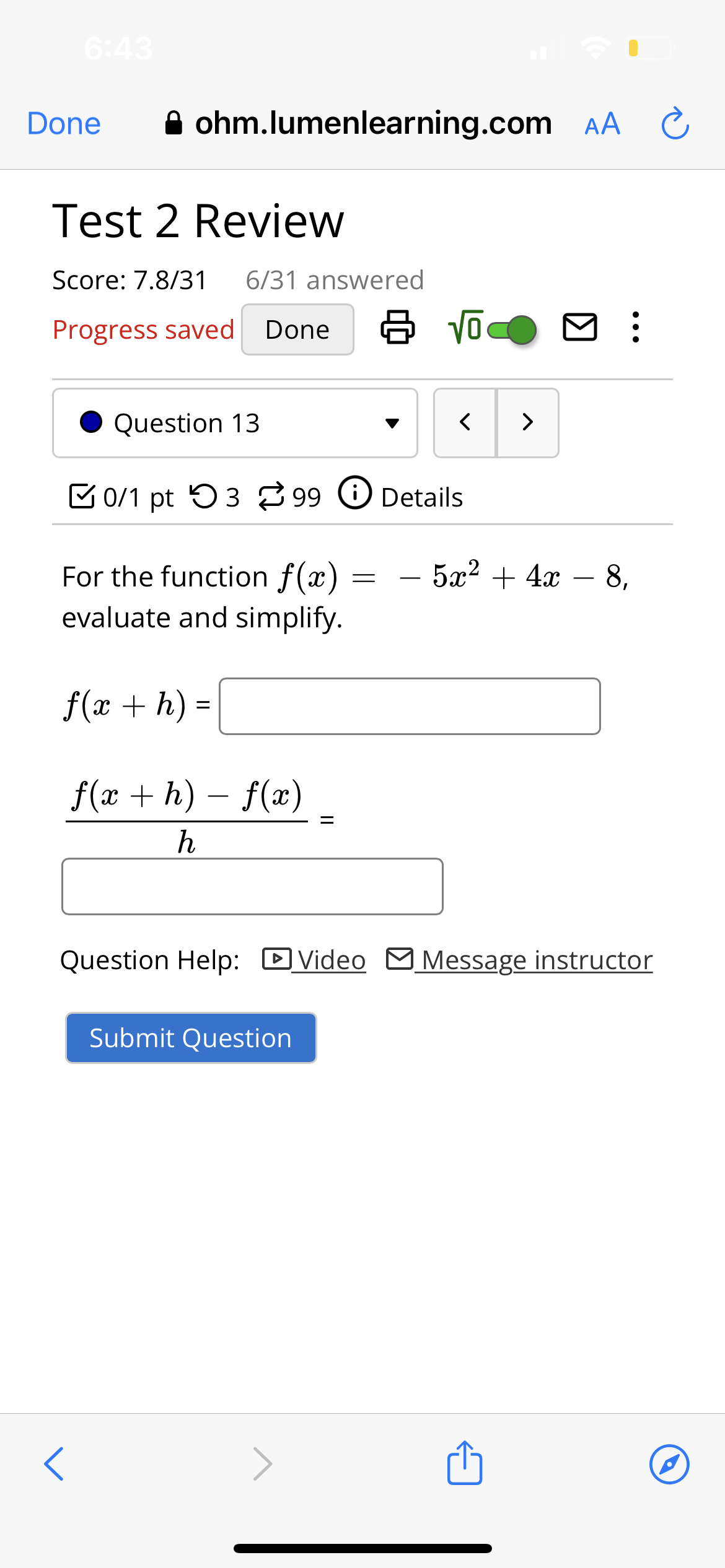Screen dimensions: 725x1568
Task: Go to the previous question with left chevron
Action: (x=465, y=422)
